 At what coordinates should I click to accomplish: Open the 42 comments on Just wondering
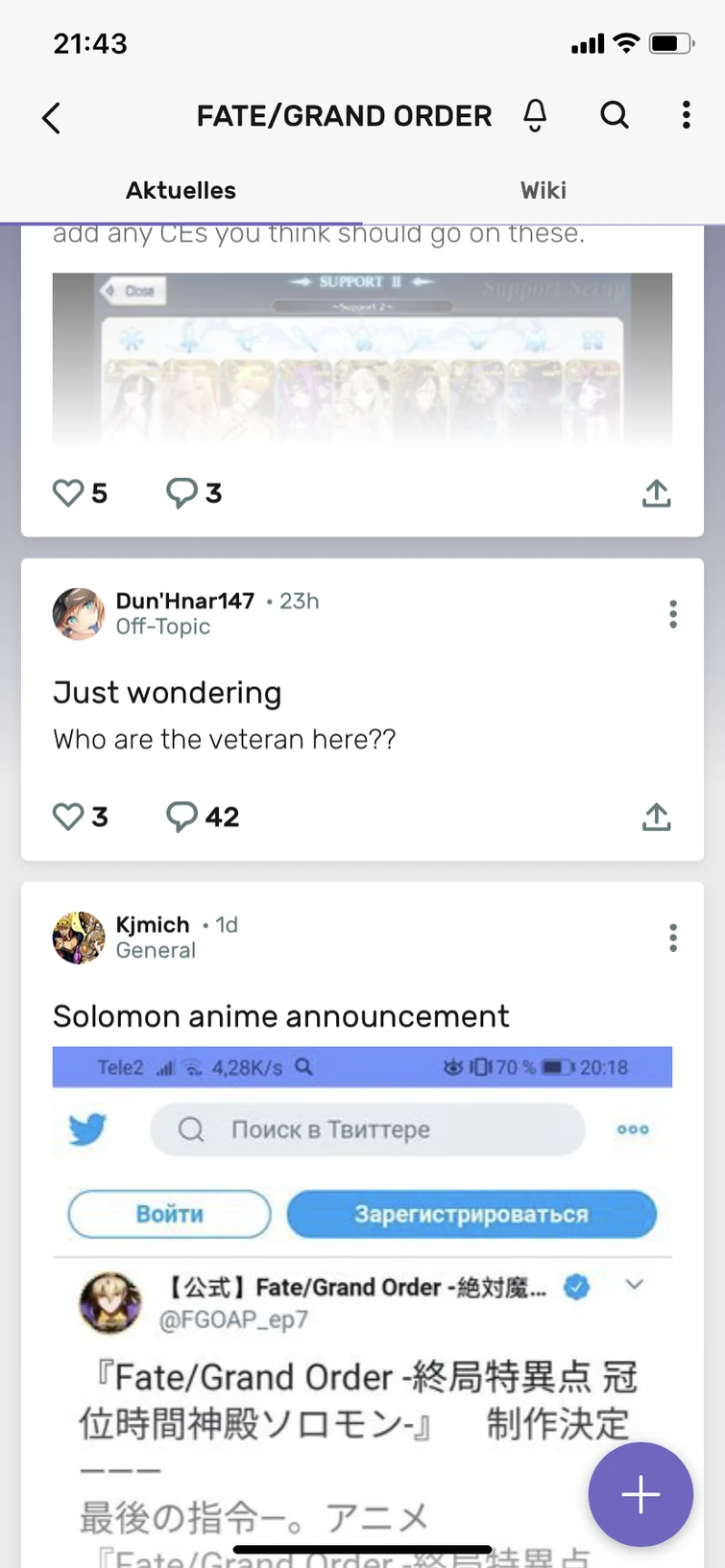coord(202,817)
